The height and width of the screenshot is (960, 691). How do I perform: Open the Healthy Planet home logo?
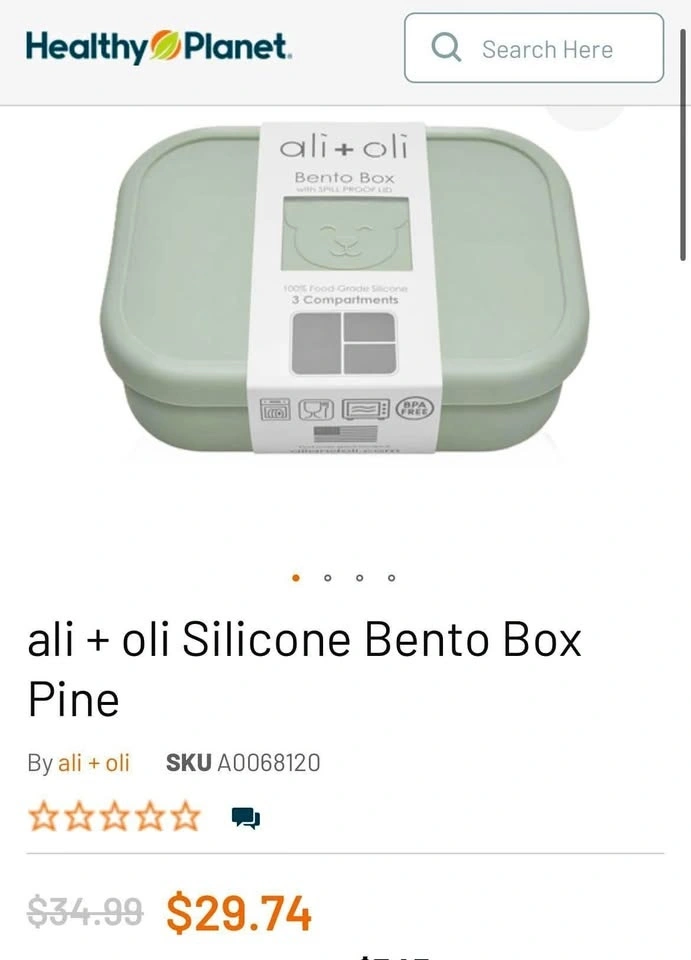[x=159, y=47]
